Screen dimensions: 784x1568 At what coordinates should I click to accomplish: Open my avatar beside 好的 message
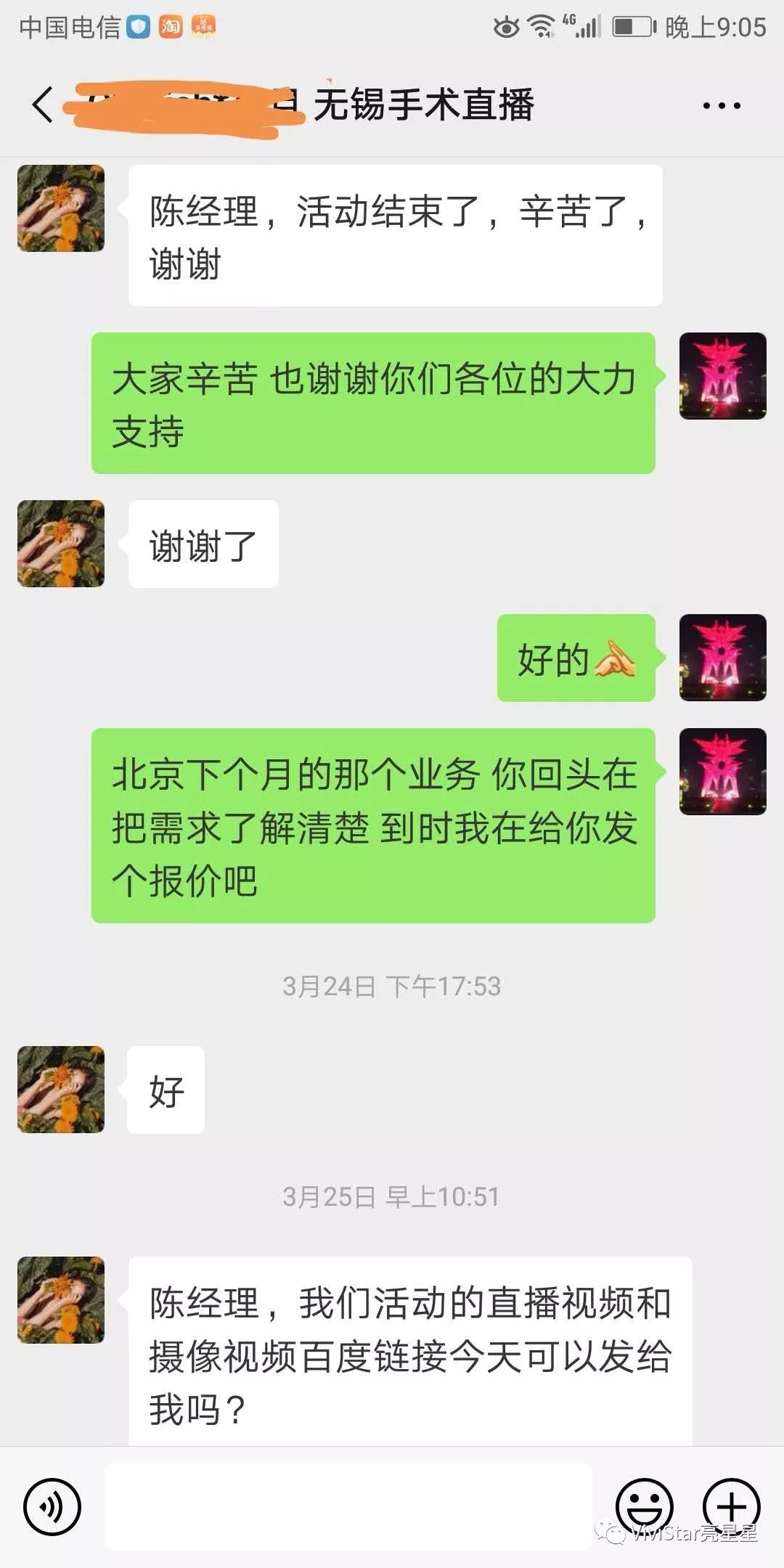(x=722, y=658)
